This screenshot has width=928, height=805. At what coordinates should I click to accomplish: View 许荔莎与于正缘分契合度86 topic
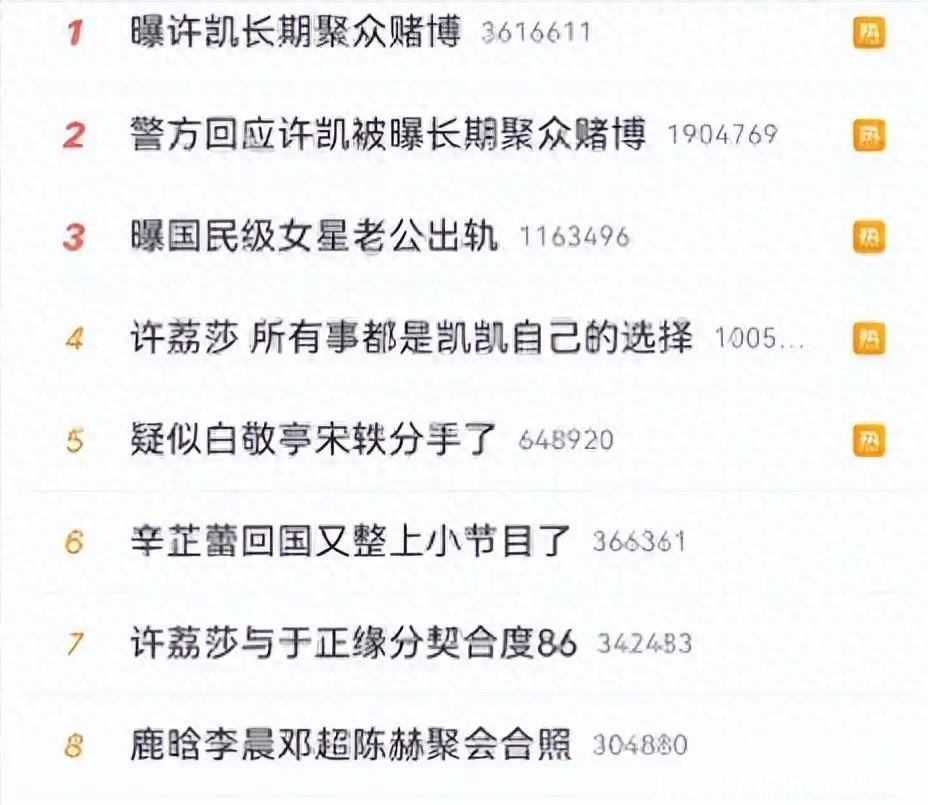coord(354,643)
